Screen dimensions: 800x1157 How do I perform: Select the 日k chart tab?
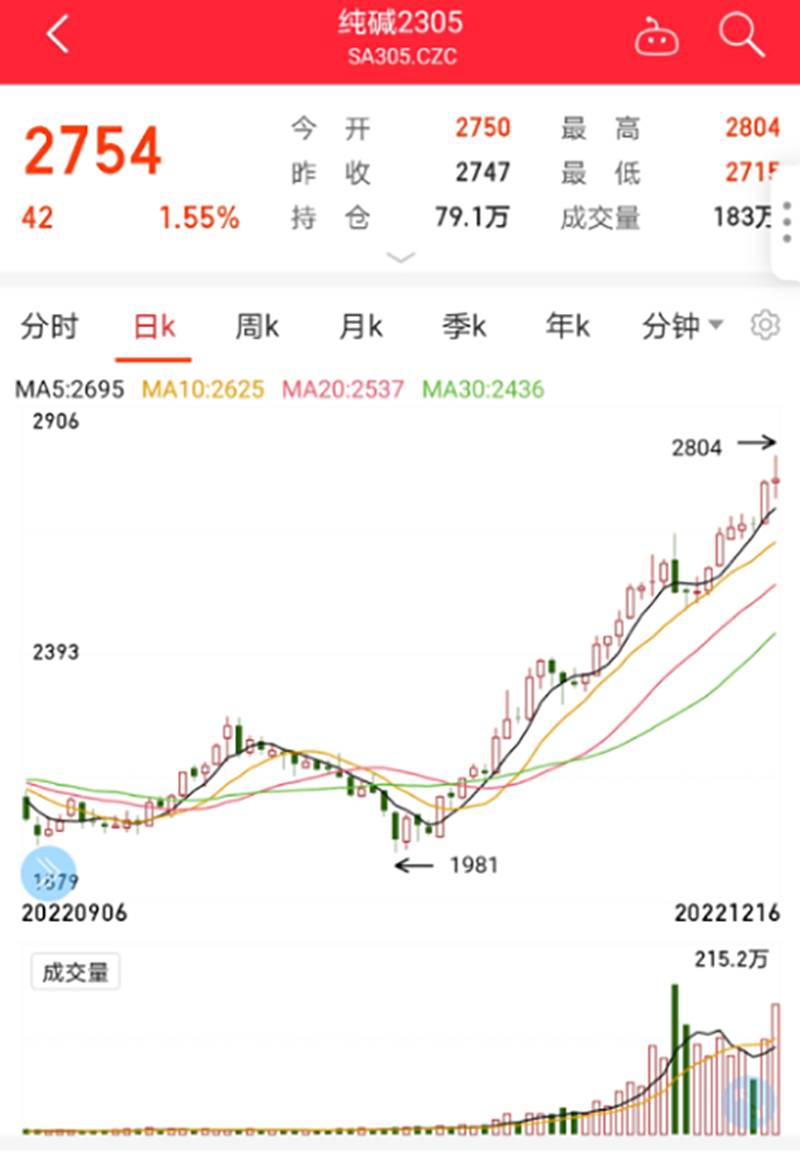(154, 327)
